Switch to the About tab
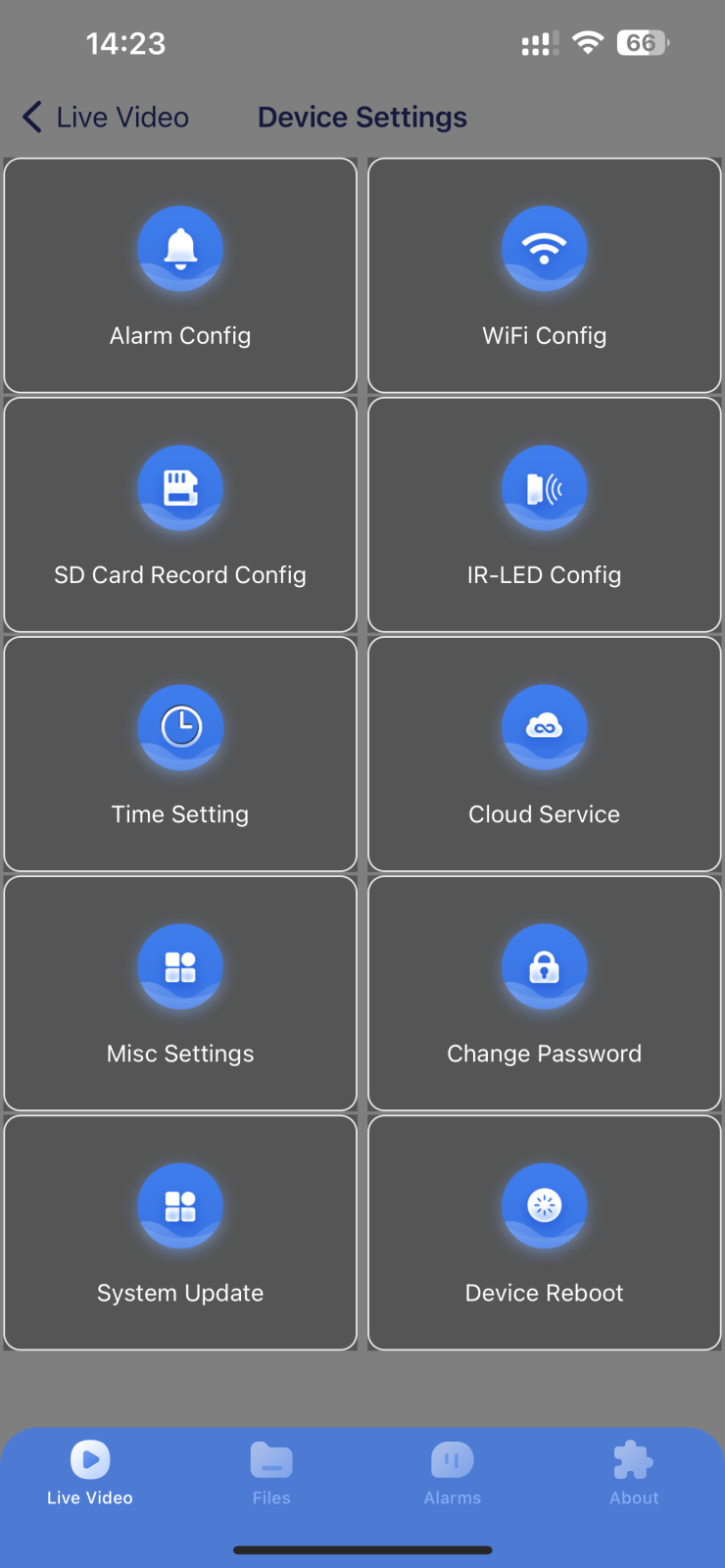This screenshot has height=1568, width=725. pos(634,1473)
